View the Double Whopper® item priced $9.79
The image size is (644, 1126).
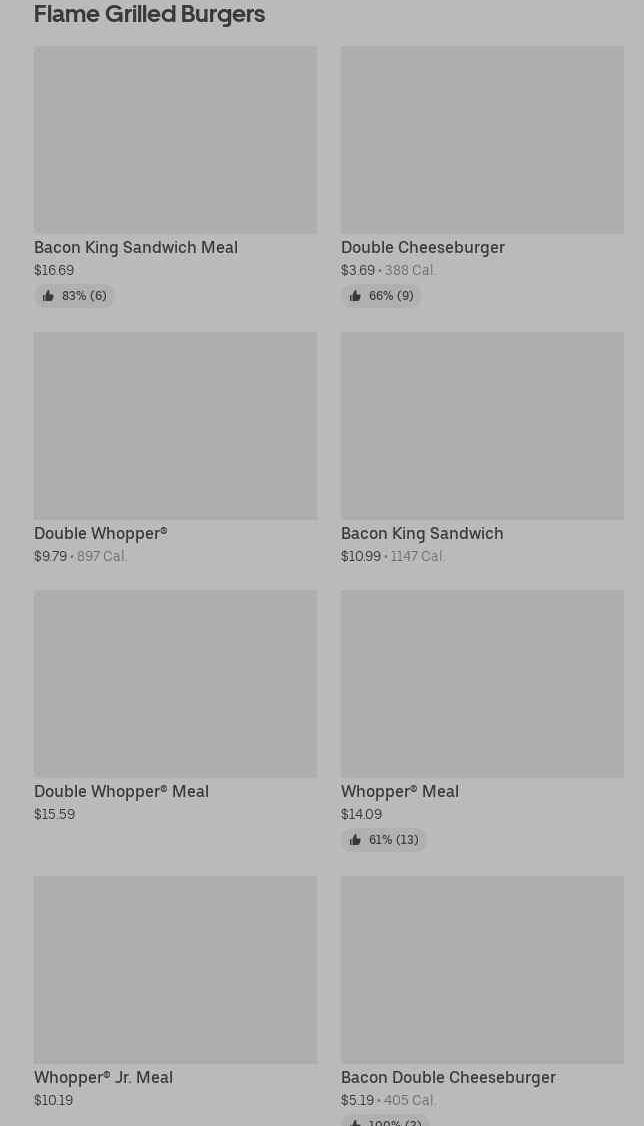click(x=175, y=448)
